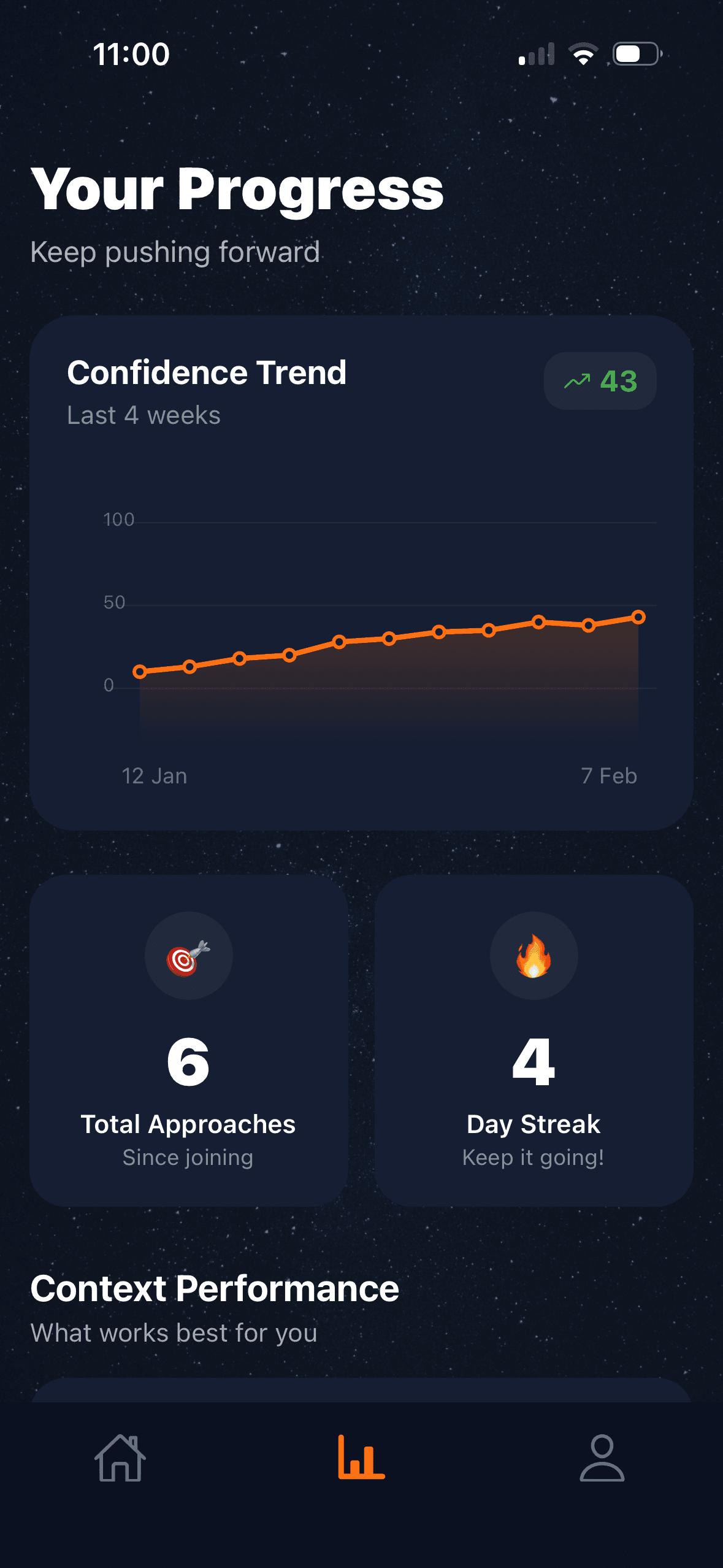723x1568 pixels.
Task: Open the Home tab in bottom navigation
Action: (x=120, y=1459)
